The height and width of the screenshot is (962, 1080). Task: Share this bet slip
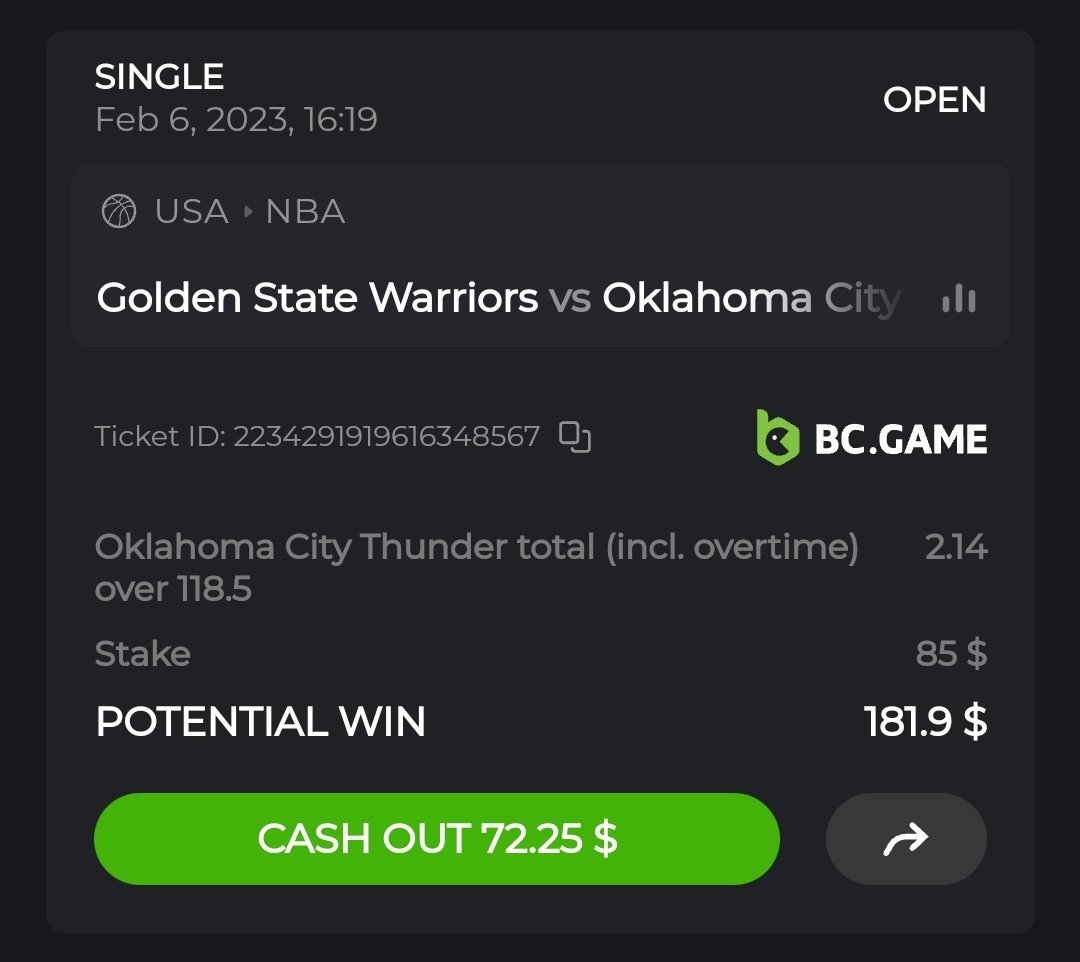(906, 839)
